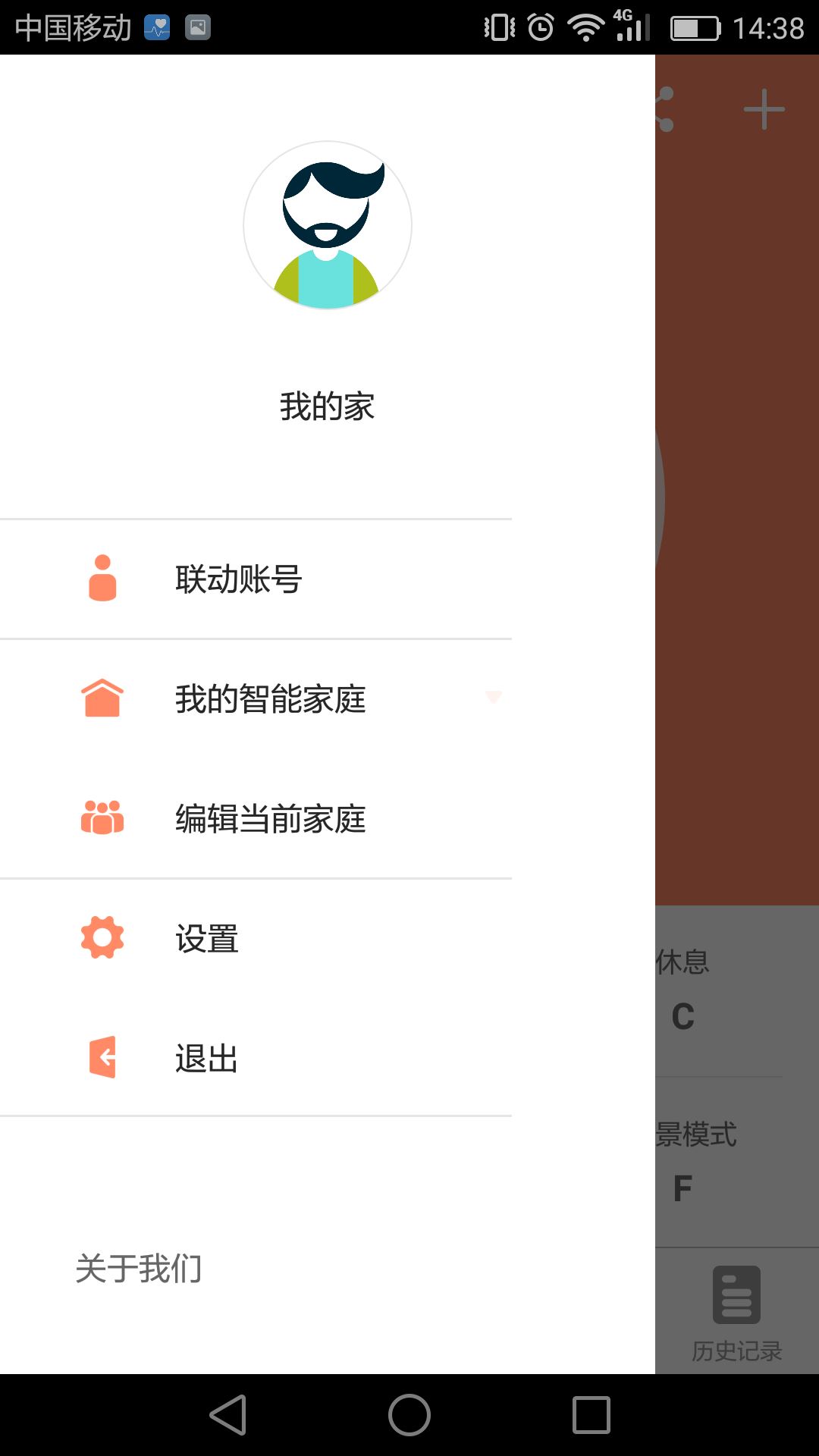Go to the system home screen
819x1456 pixels.
[409, 1415]
